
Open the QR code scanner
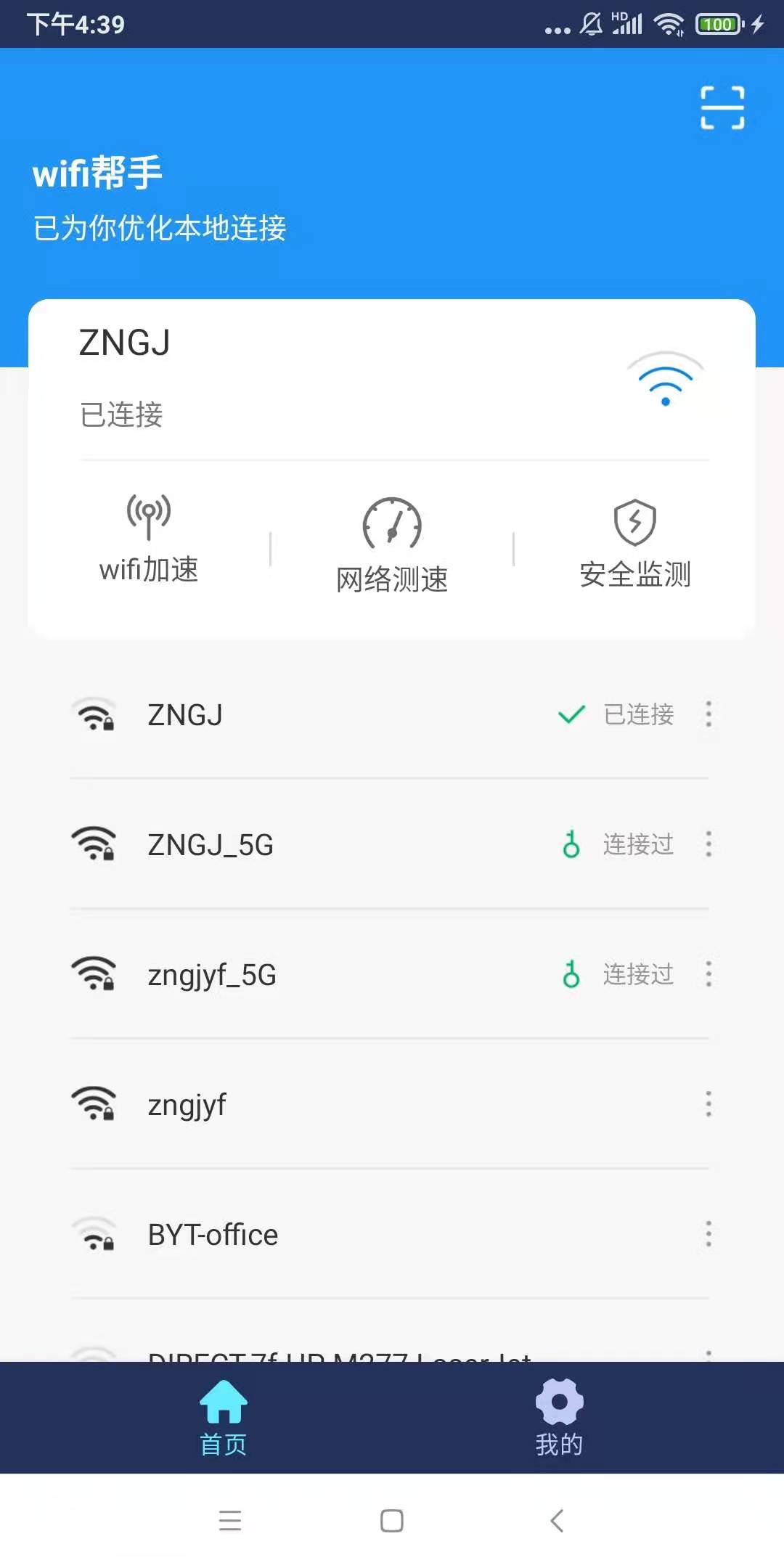722,106
